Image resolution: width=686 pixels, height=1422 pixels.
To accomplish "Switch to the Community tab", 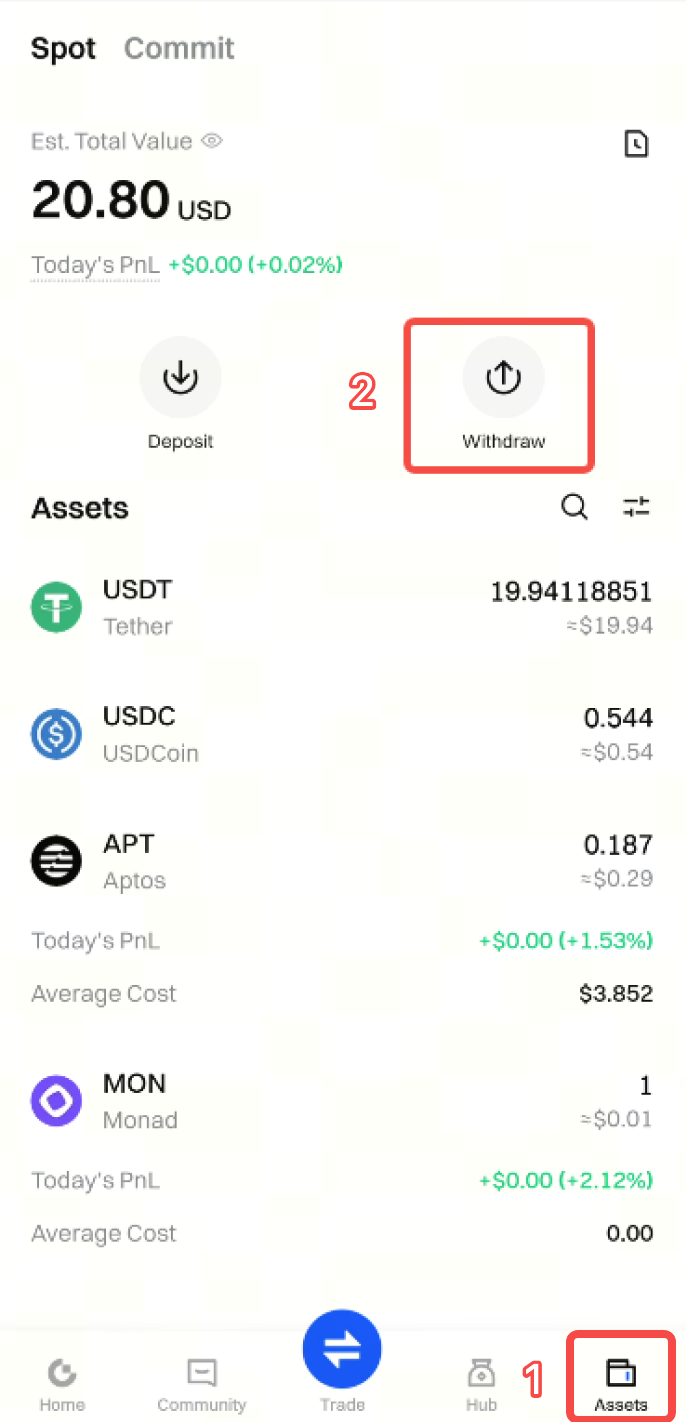I will [x=201, y=1384].
